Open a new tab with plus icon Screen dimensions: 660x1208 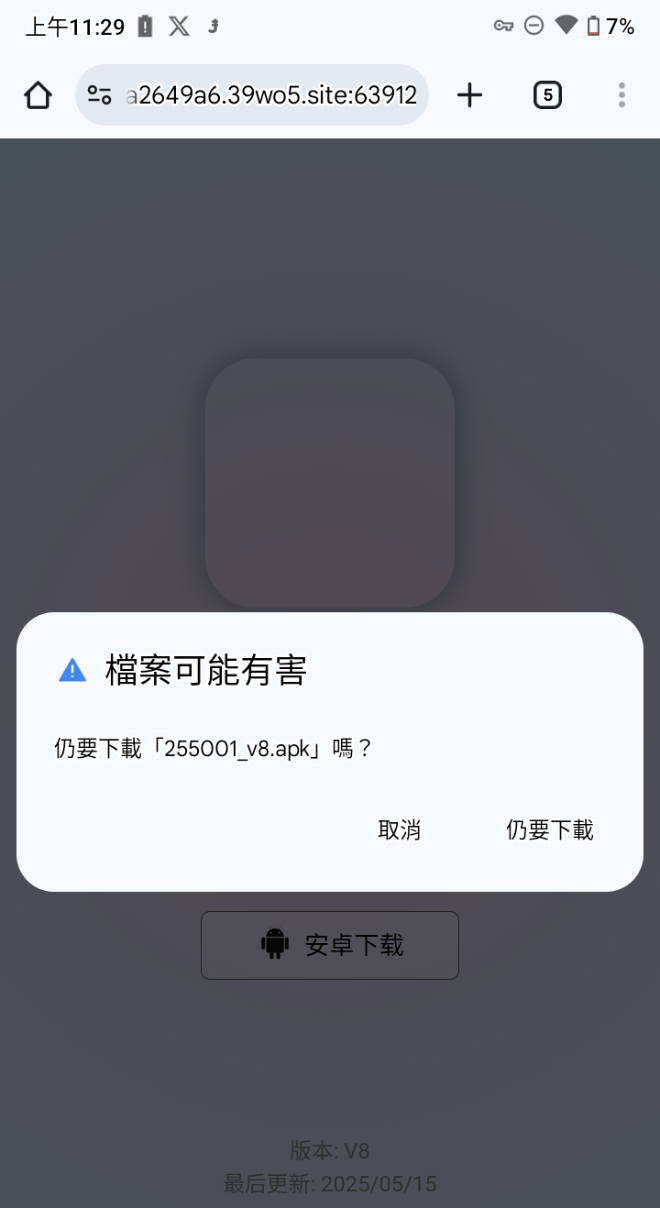(x=469, y=96)
